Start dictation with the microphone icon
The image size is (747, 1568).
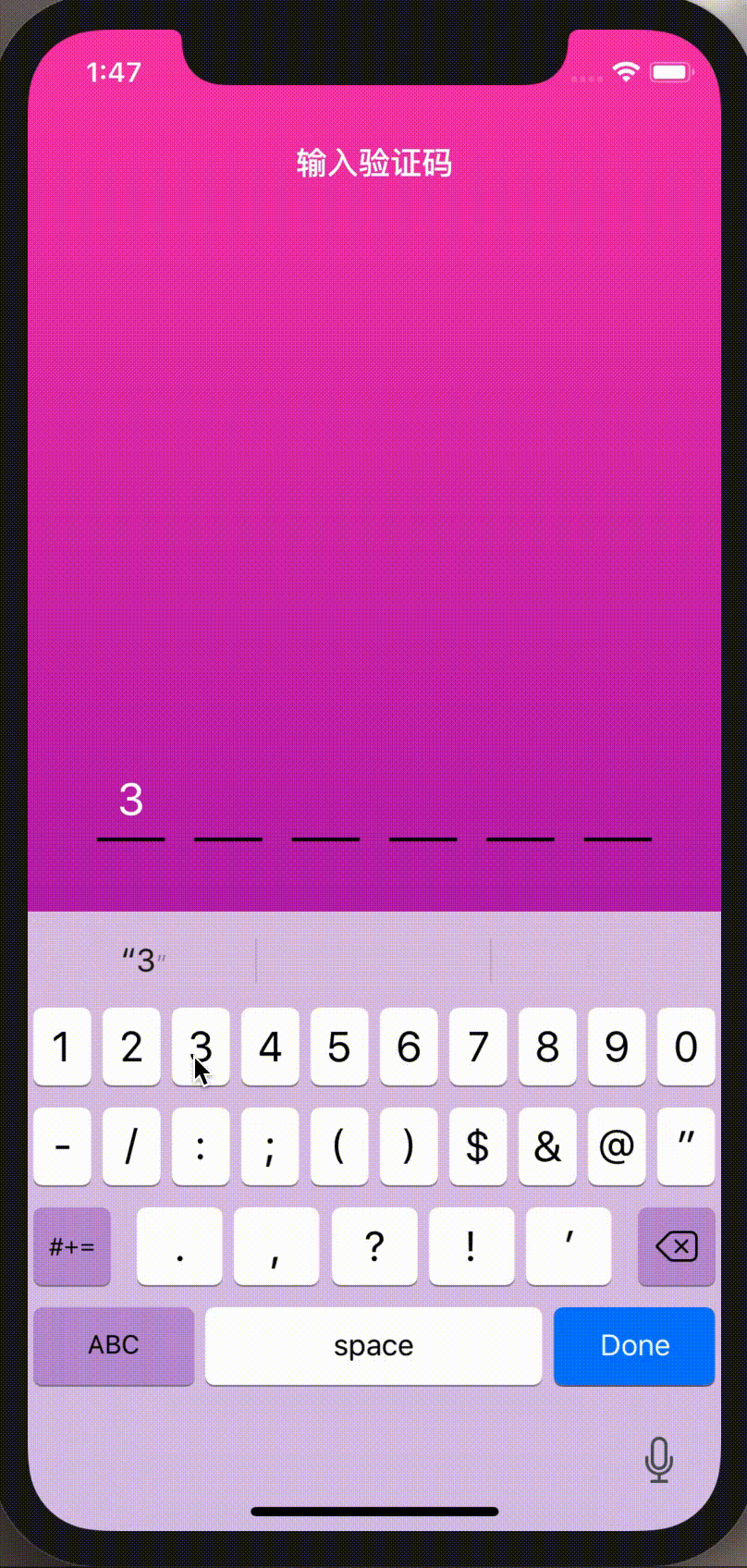[658, 1459]
